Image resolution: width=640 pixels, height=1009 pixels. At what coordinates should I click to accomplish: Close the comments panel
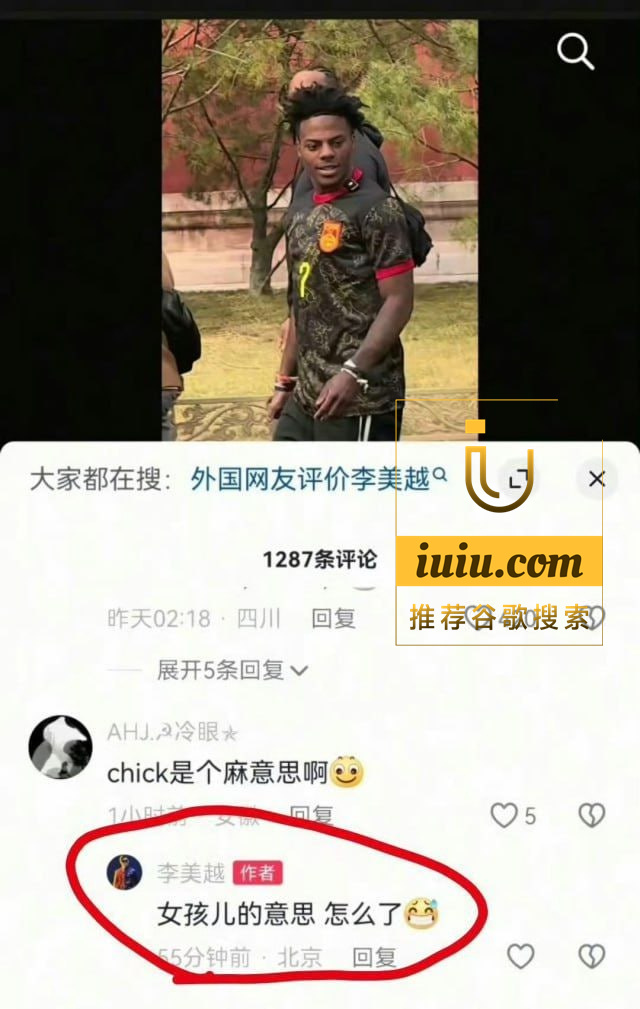[597, 479]
